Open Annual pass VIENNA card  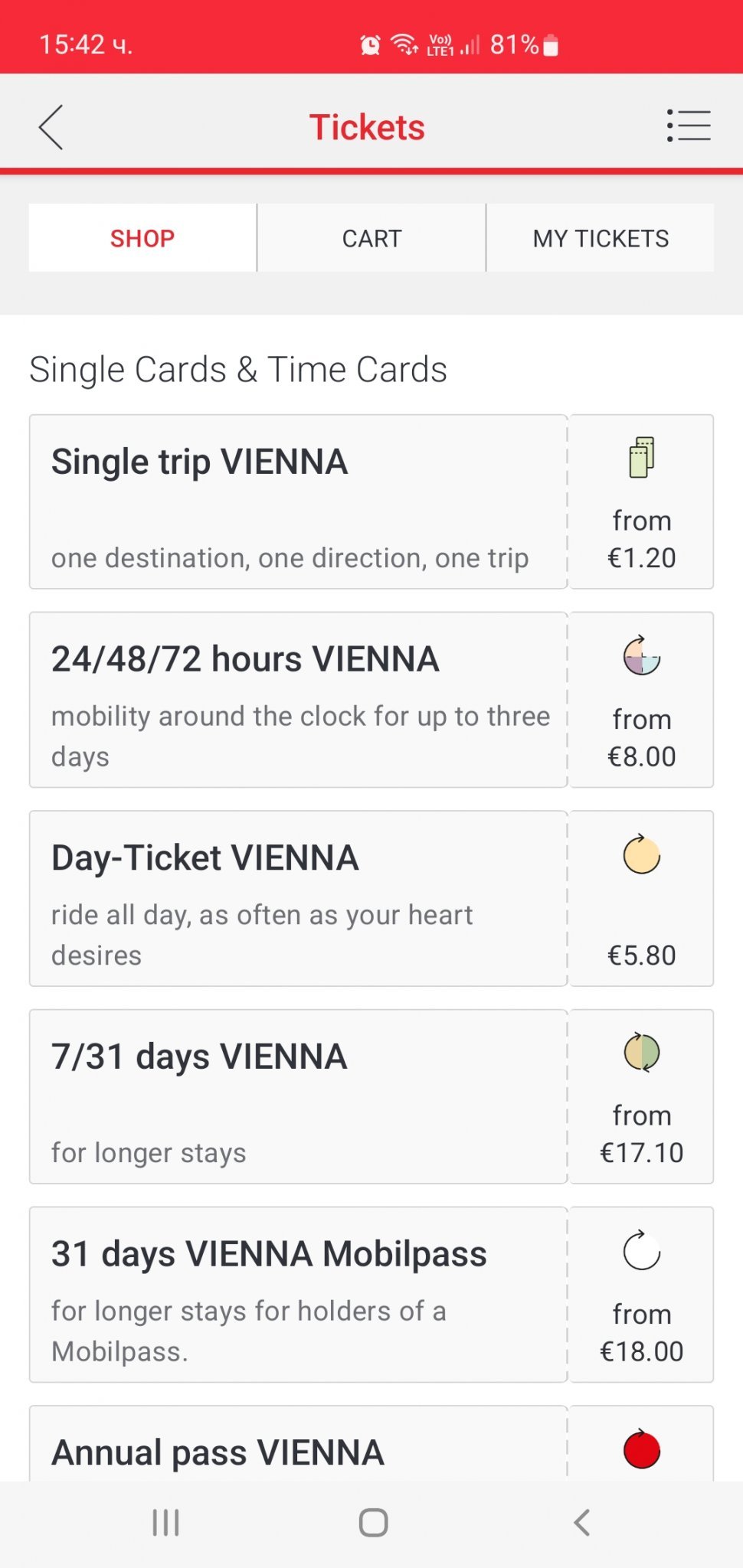pos(371,1444)
